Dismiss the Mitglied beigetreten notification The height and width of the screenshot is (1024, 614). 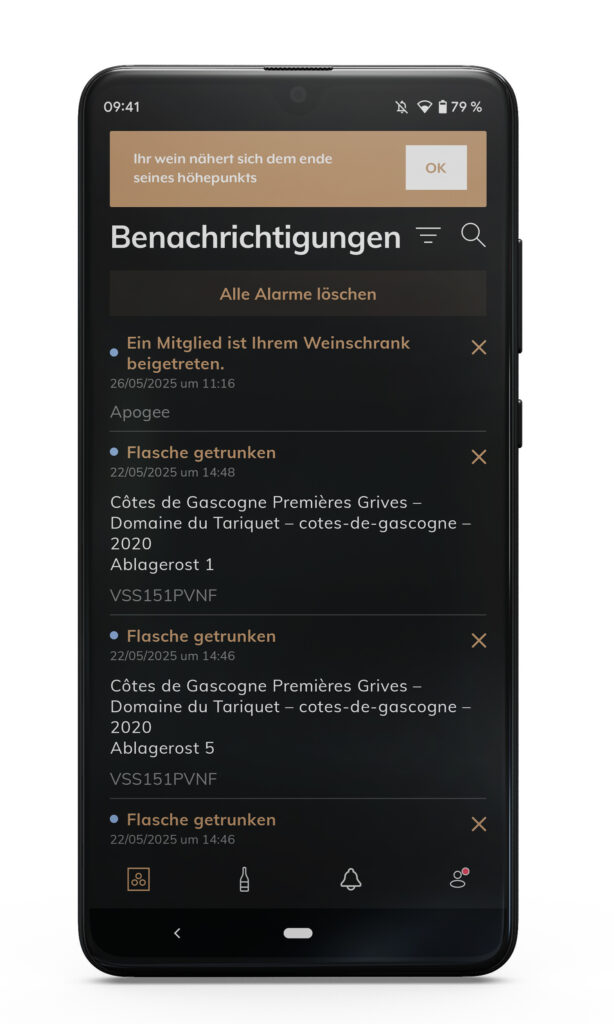coord(478,347)
